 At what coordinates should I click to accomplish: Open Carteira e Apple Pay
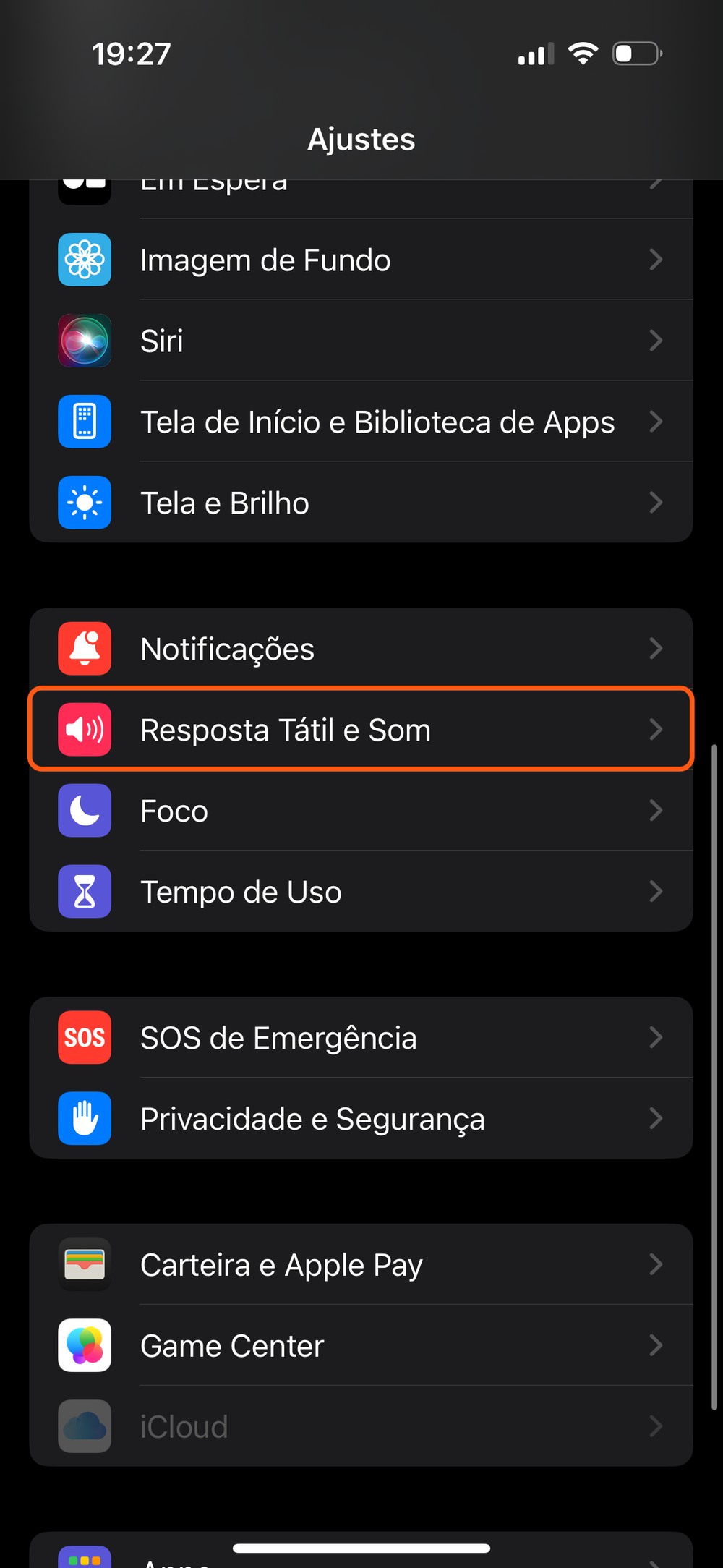coord(361,1265)
